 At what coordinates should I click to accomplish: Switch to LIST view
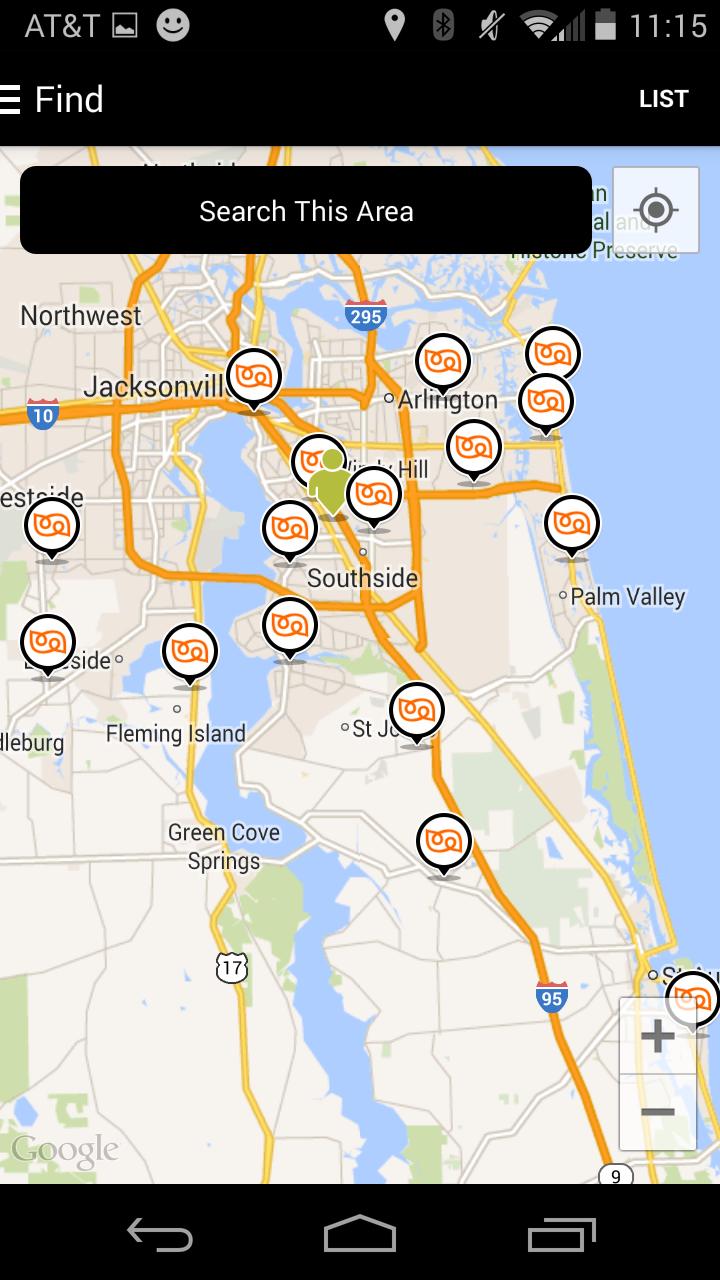(664, 99)
